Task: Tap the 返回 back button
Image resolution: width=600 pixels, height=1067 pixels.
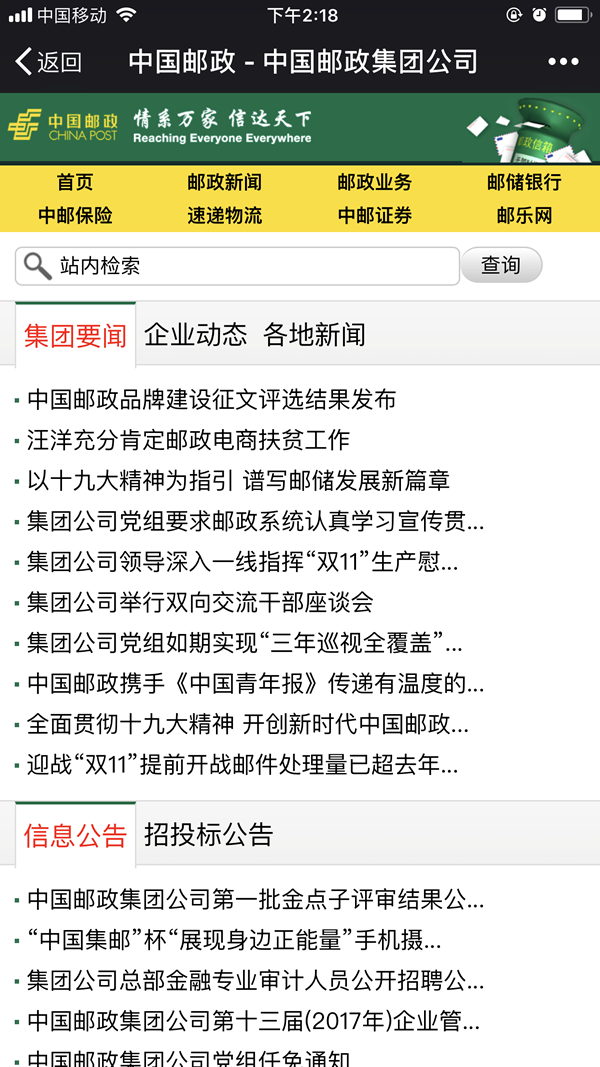Action: tap(48, 62)
